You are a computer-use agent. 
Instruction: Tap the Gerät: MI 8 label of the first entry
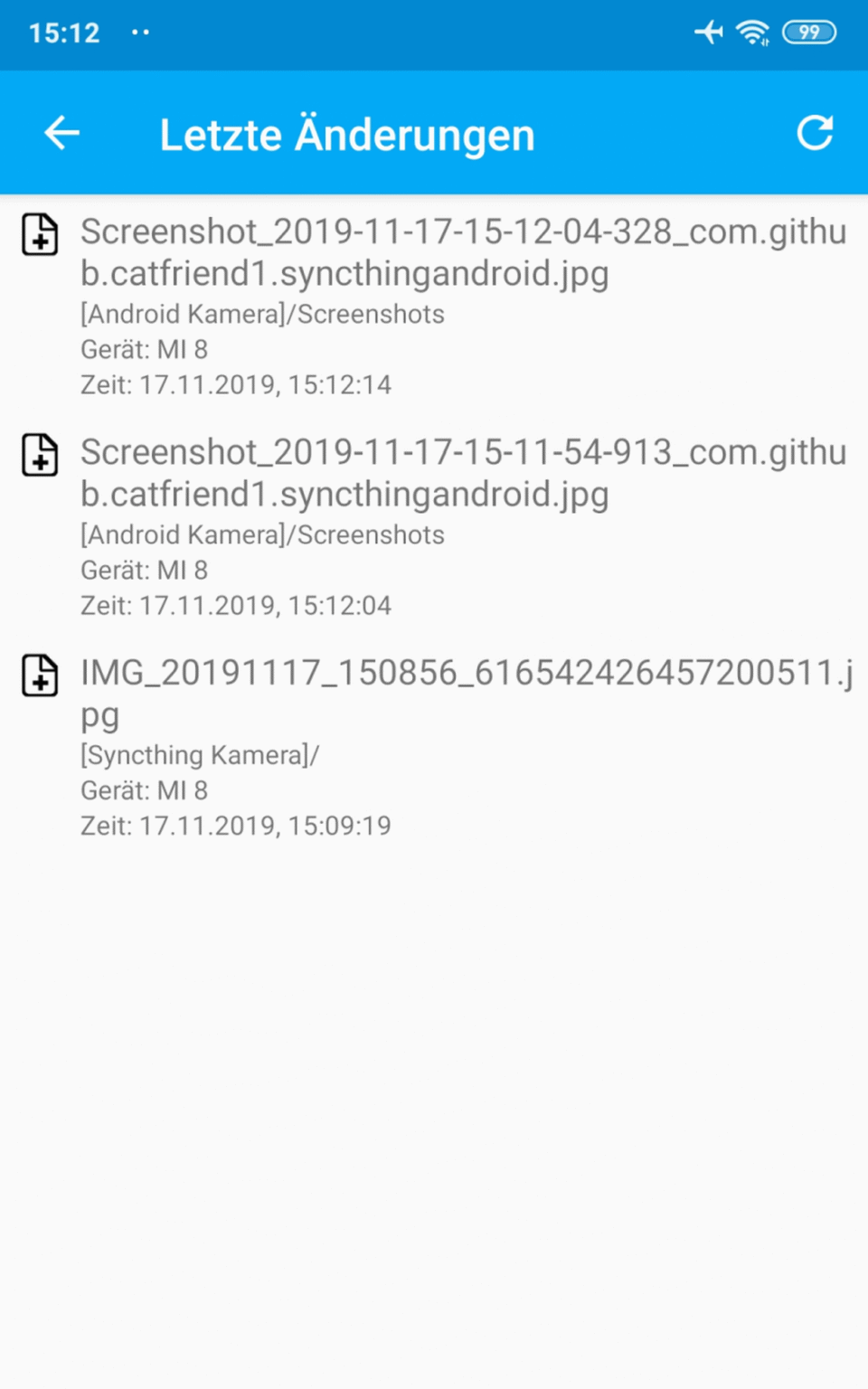click(x=143, y=349)
